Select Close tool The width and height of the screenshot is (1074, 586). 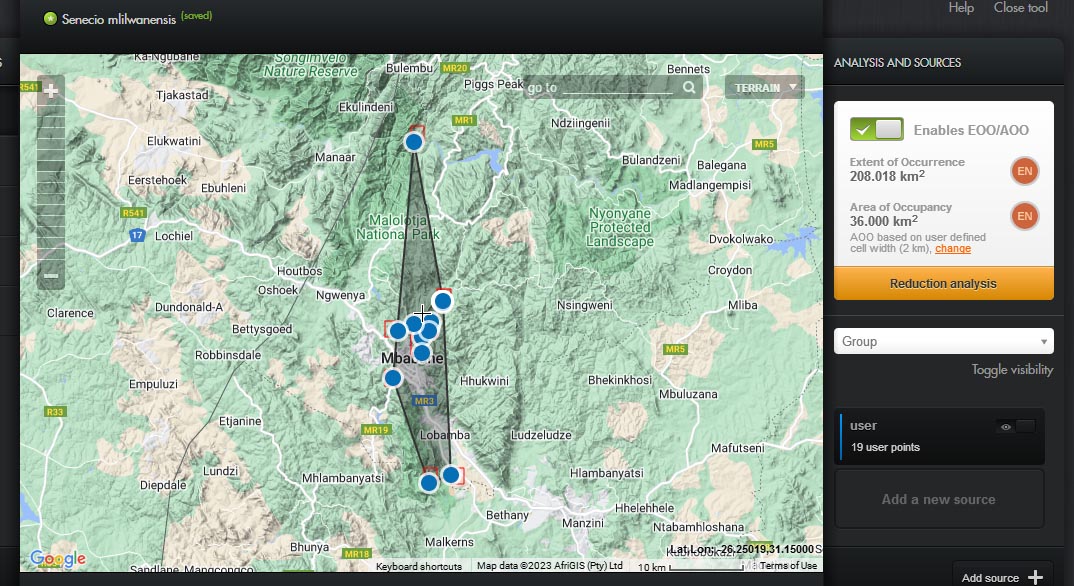click(x=1020, y=8)
